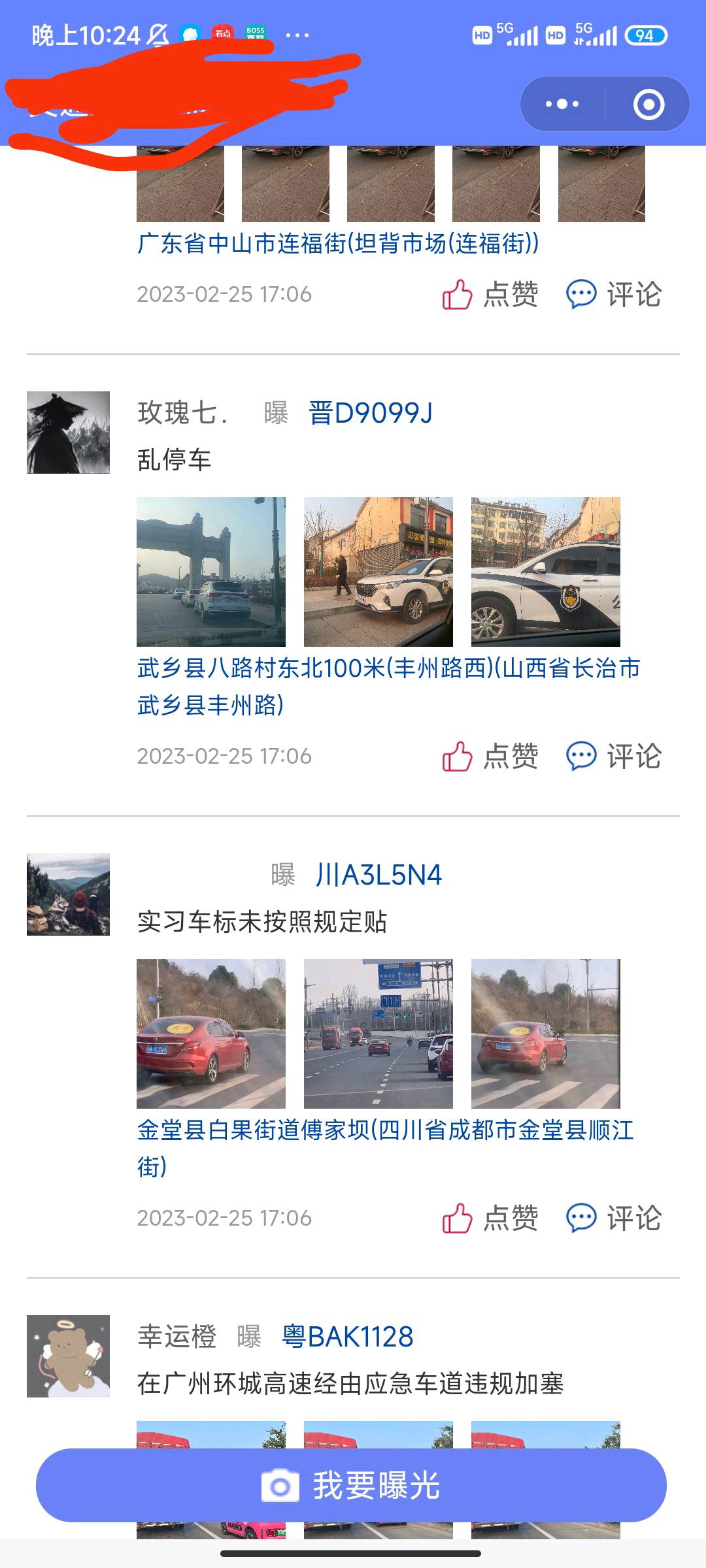Like the post about 晋D9099J
The height and width of the screenshot is (1568, 706).
(x=490, y=756)
